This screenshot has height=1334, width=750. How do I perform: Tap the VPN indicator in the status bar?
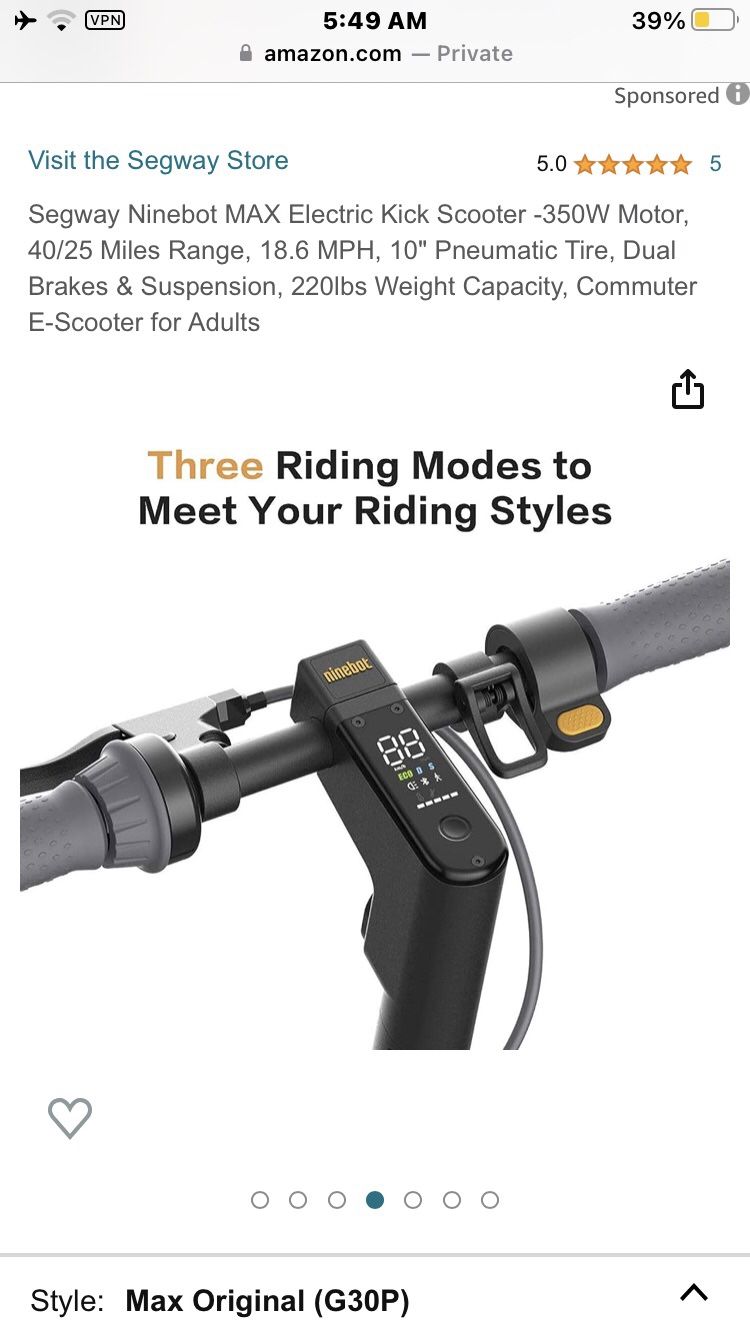(x=105, y=20)
